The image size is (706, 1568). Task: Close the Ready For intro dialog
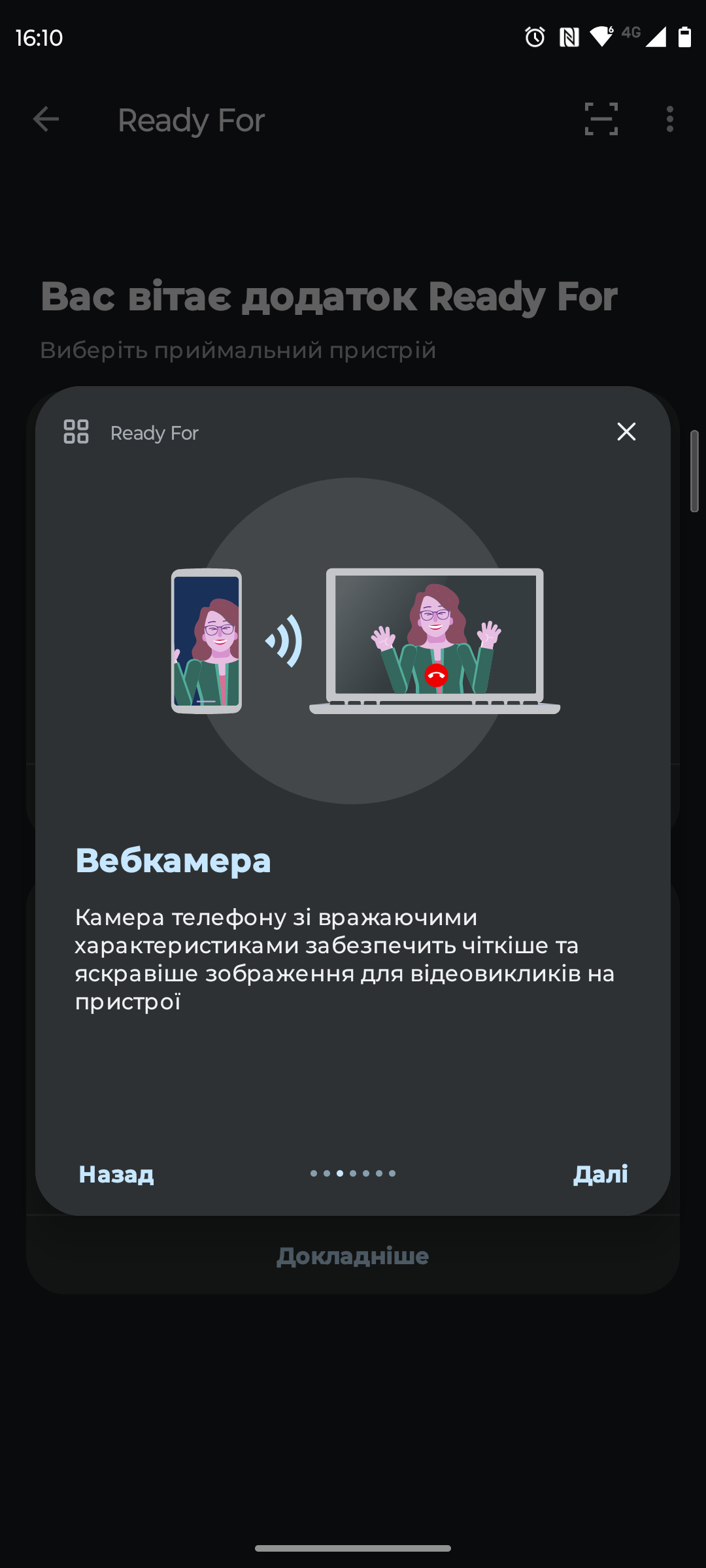(x=626, y=431)
